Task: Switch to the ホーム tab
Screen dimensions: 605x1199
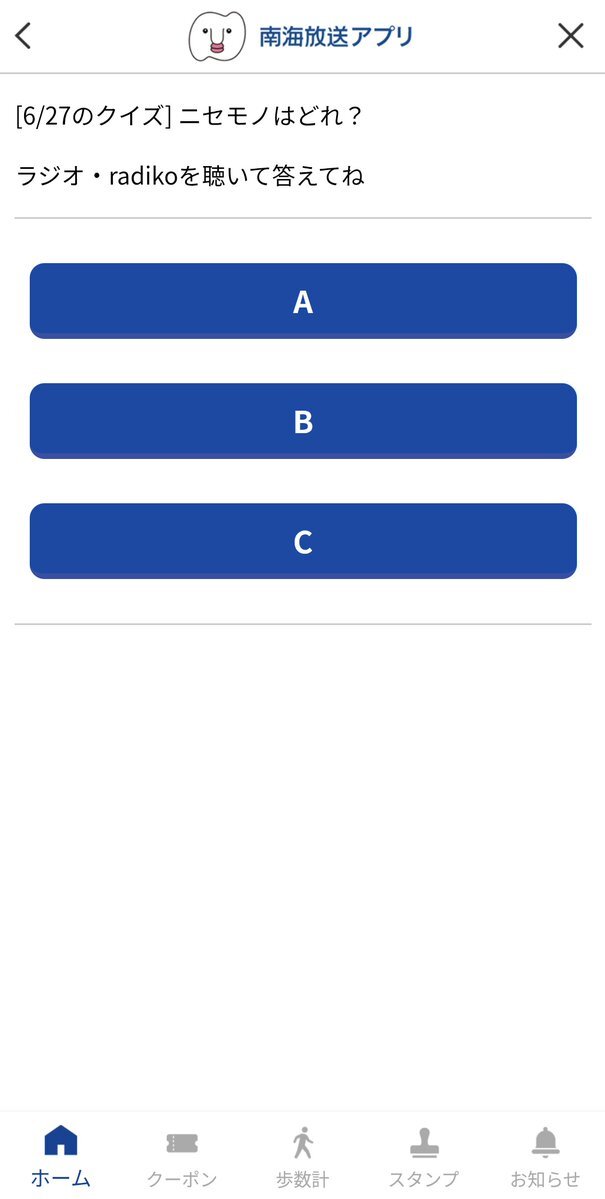Action: click(60, 1156)
